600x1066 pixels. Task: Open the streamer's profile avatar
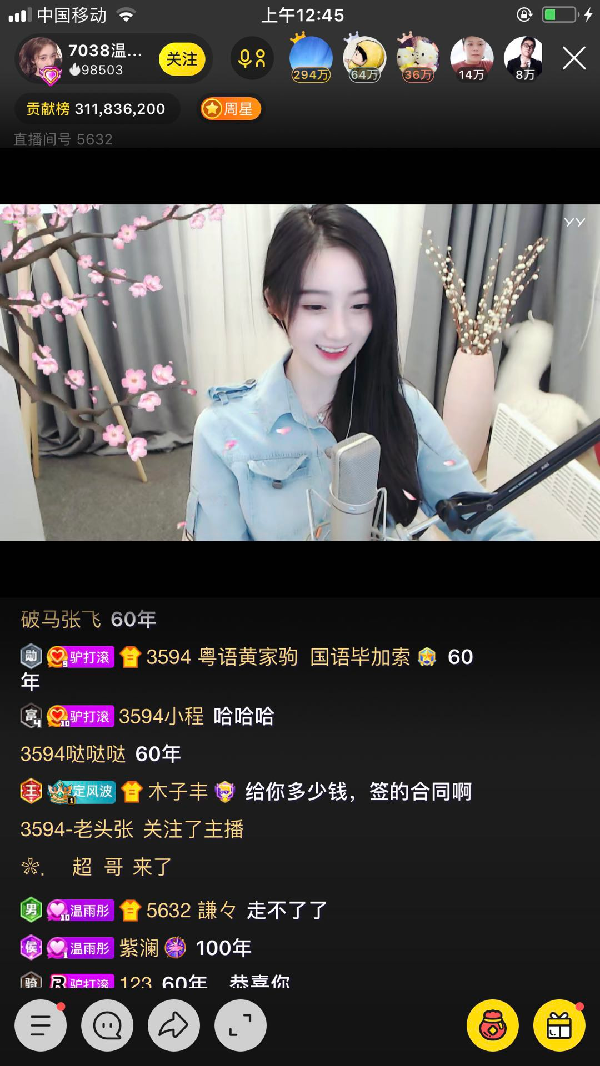pyautogui.click(x=41, y=59)
